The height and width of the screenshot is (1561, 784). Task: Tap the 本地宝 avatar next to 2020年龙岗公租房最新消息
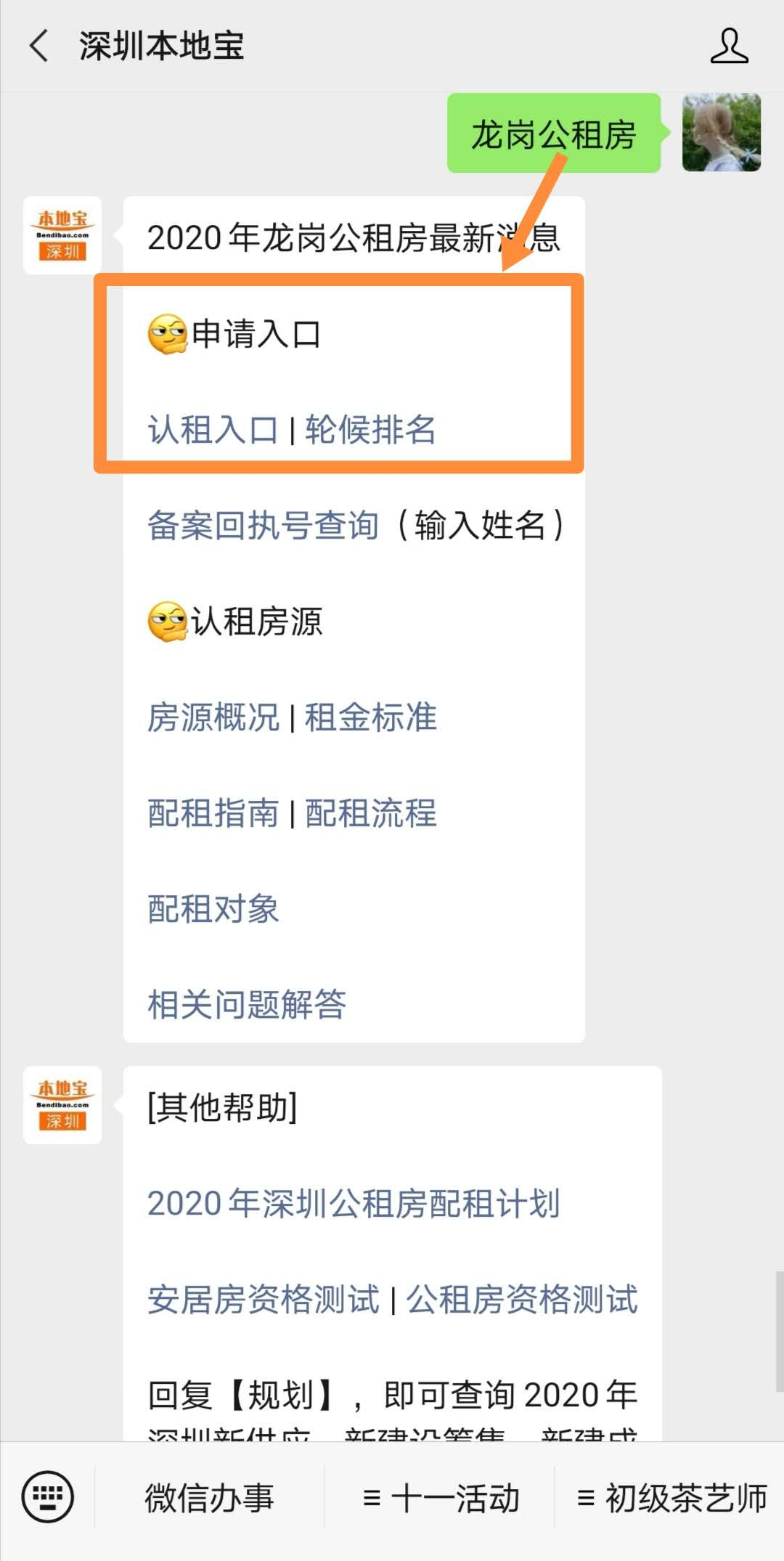[62, 235]
